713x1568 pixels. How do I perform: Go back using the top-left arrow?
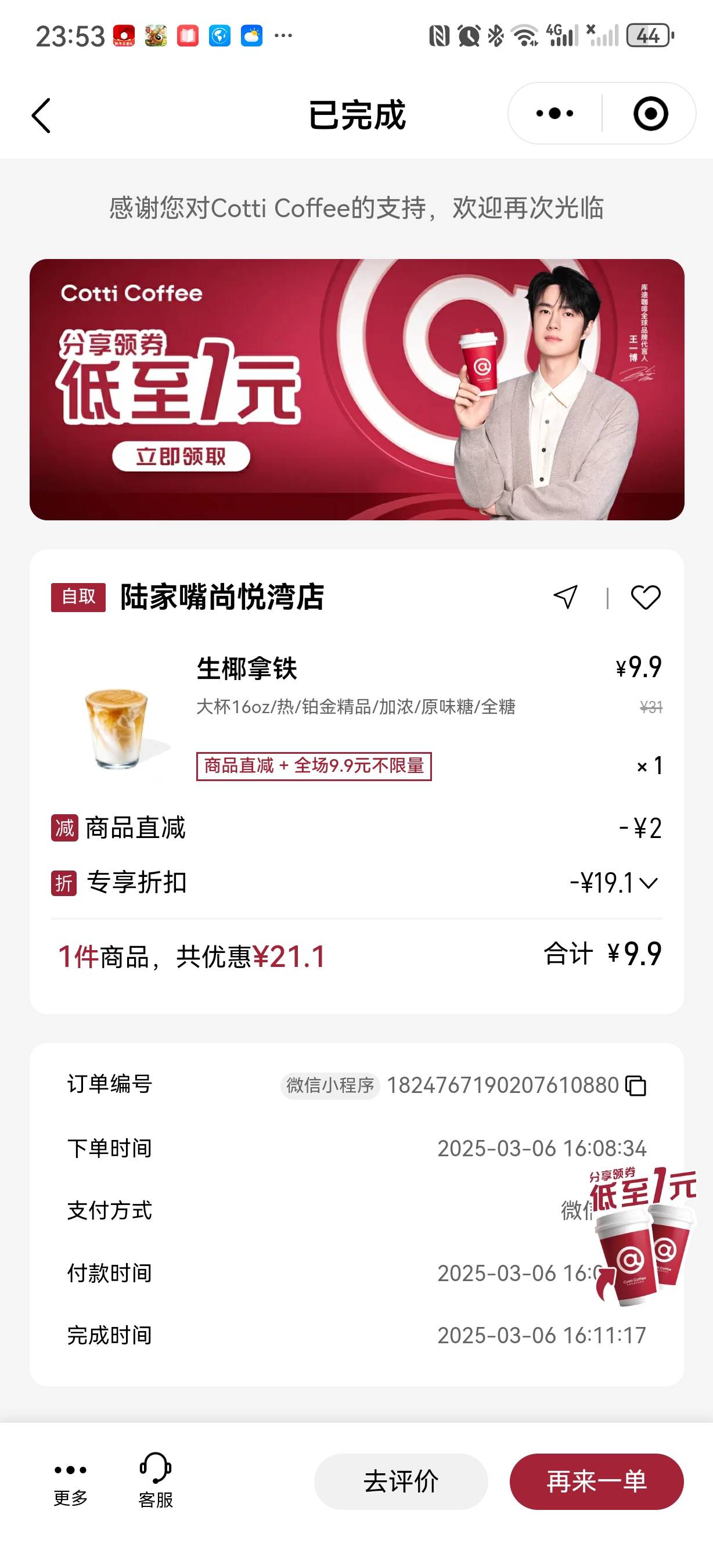[x=41, y=115]
